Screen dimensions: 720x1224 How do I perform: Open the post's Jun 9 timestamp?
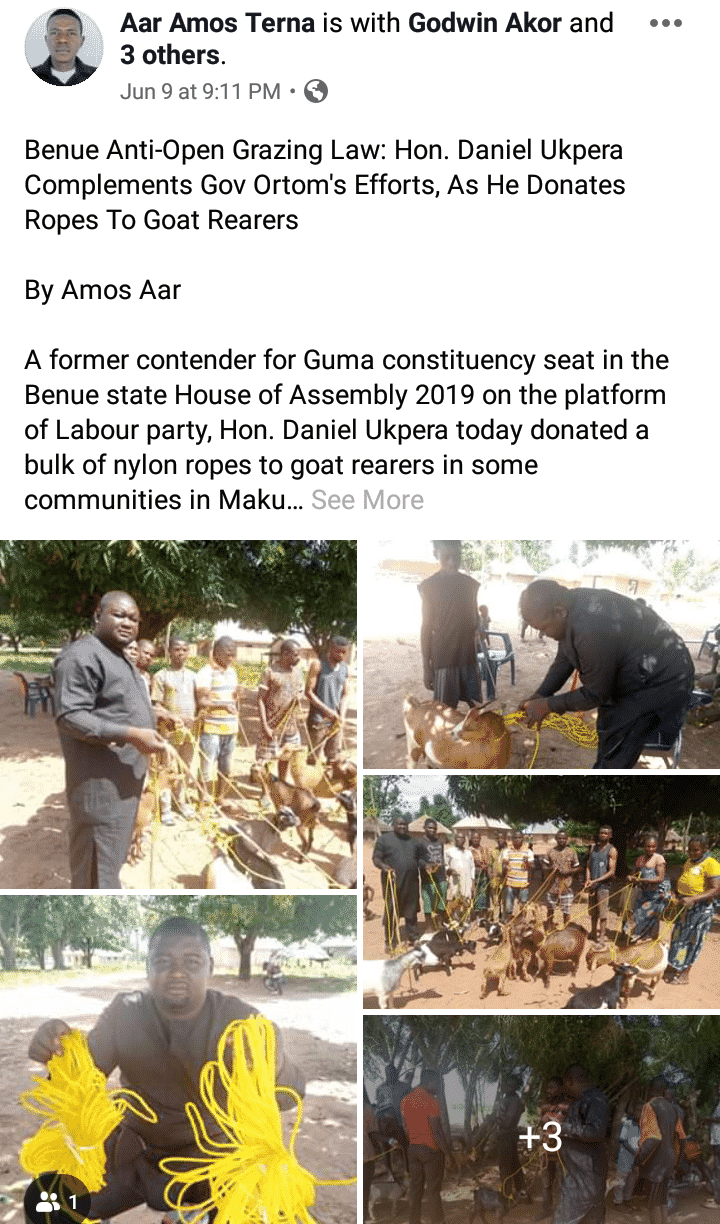200,92
